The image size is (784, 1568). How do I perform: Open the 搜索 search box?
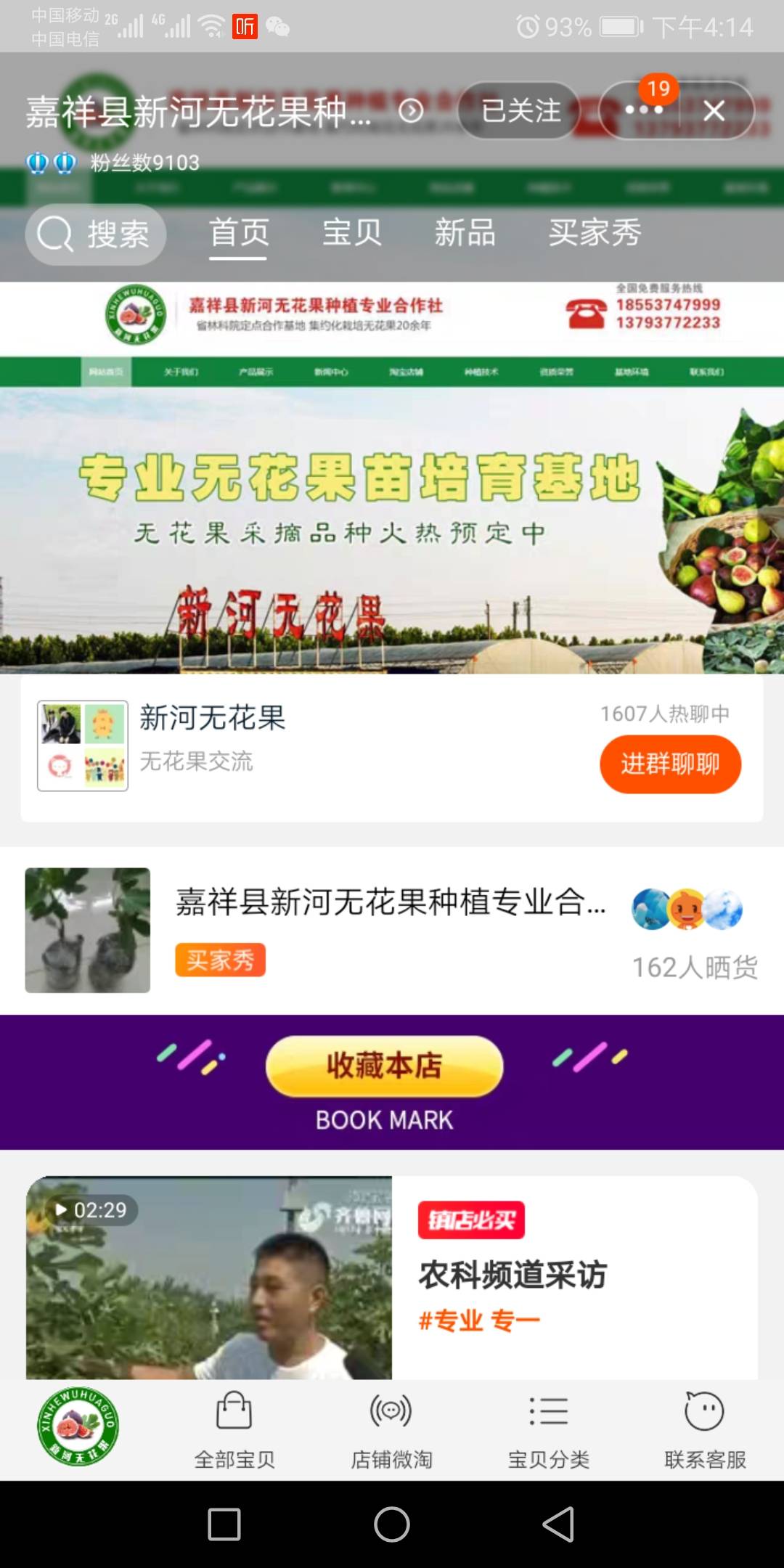[x=96, y=234]
